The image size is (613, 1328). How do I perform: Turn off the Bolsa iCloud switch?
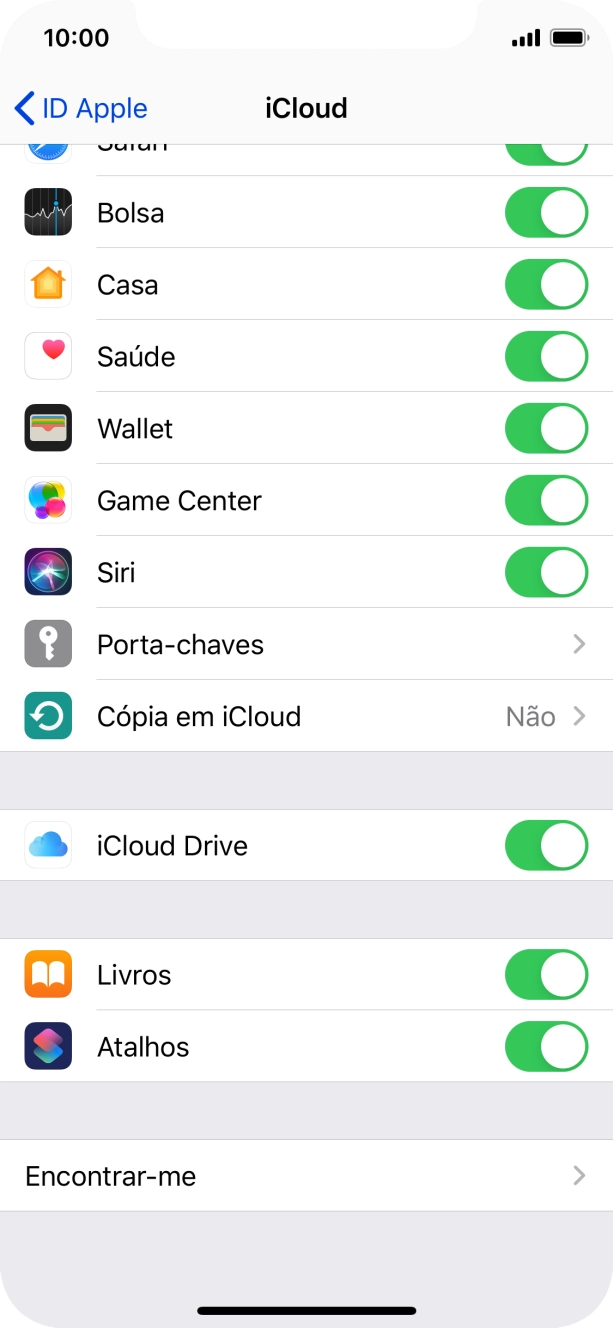click(546, 213)
